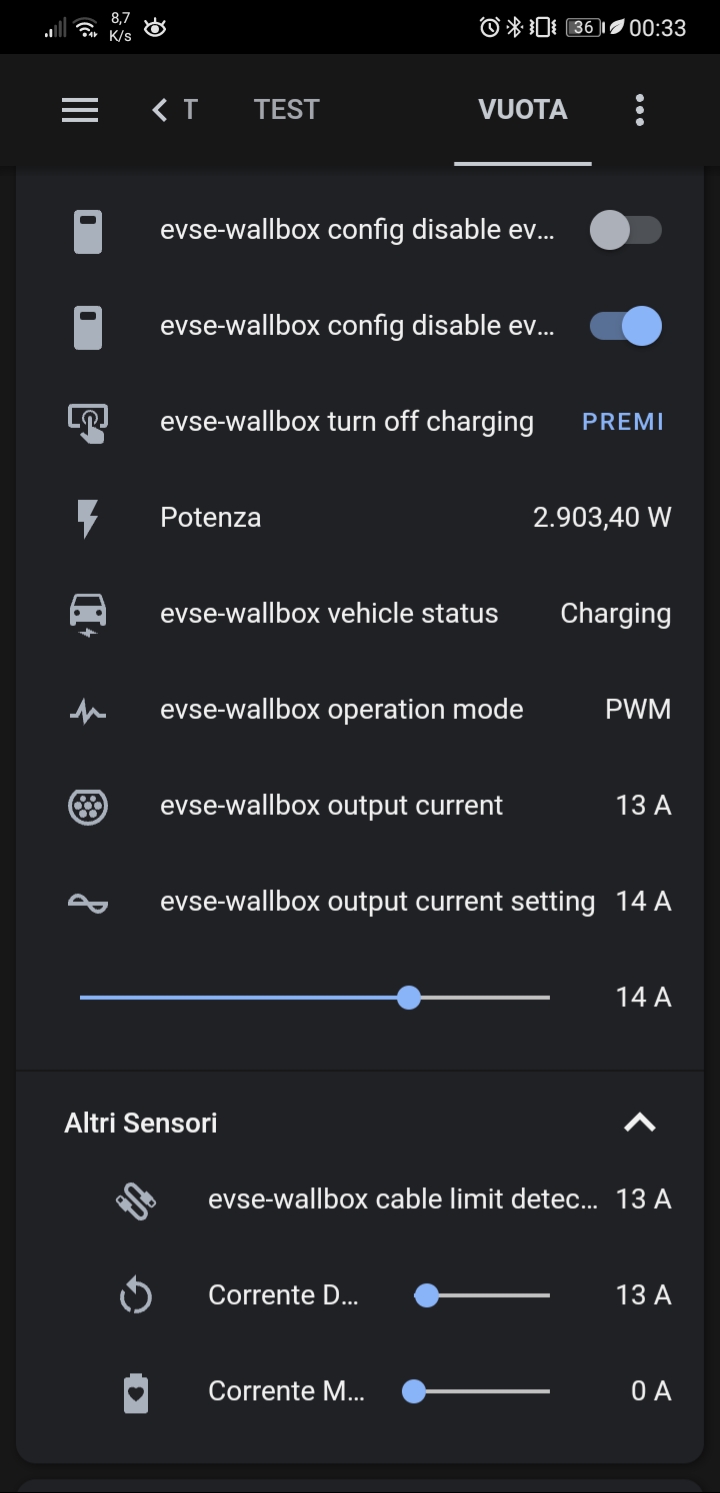Enable the first config disable switch
Image resolution: width=720 pixels, height=1493 pixels.
tap(626, 230)
